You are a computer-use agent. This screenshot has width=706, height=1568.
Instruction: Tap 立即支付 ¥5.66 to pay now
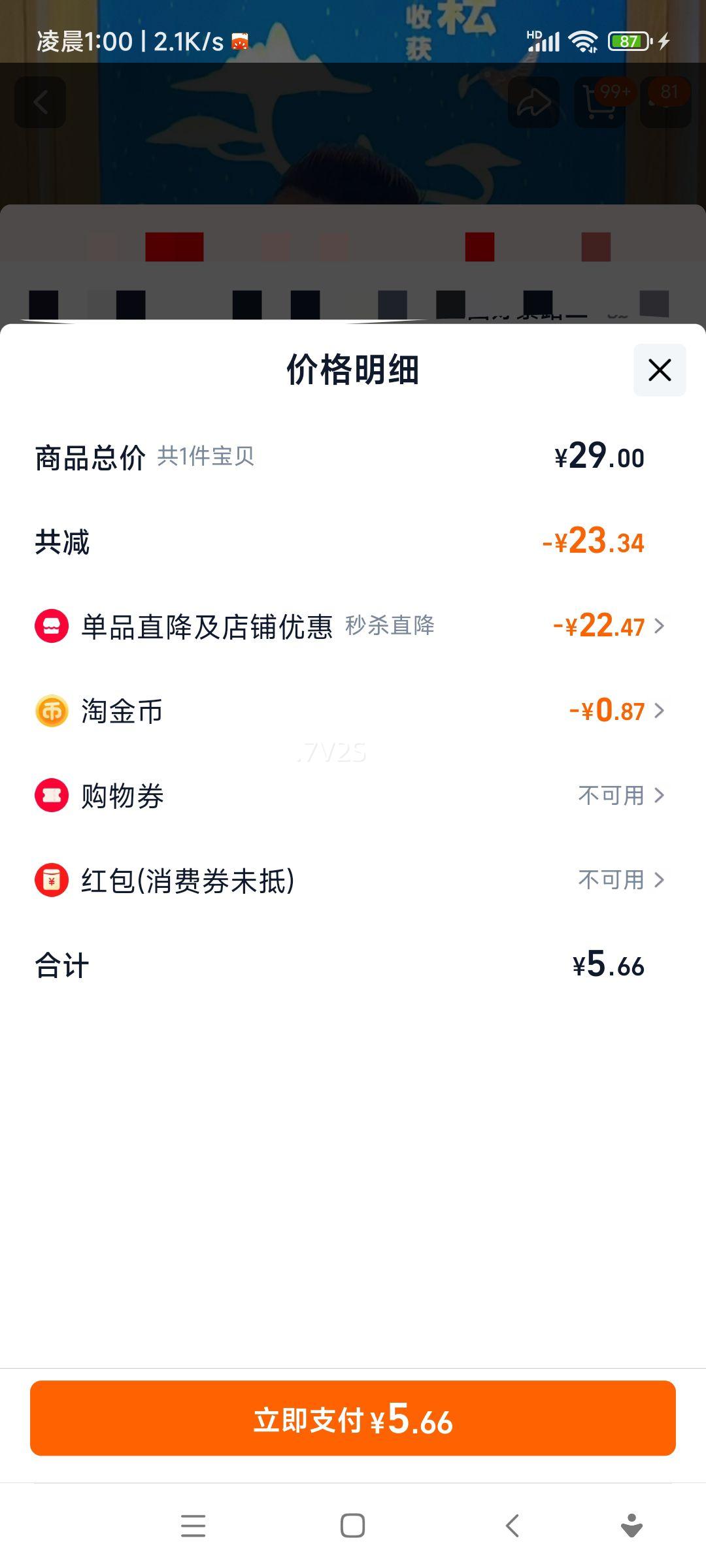click(353, 1418)
